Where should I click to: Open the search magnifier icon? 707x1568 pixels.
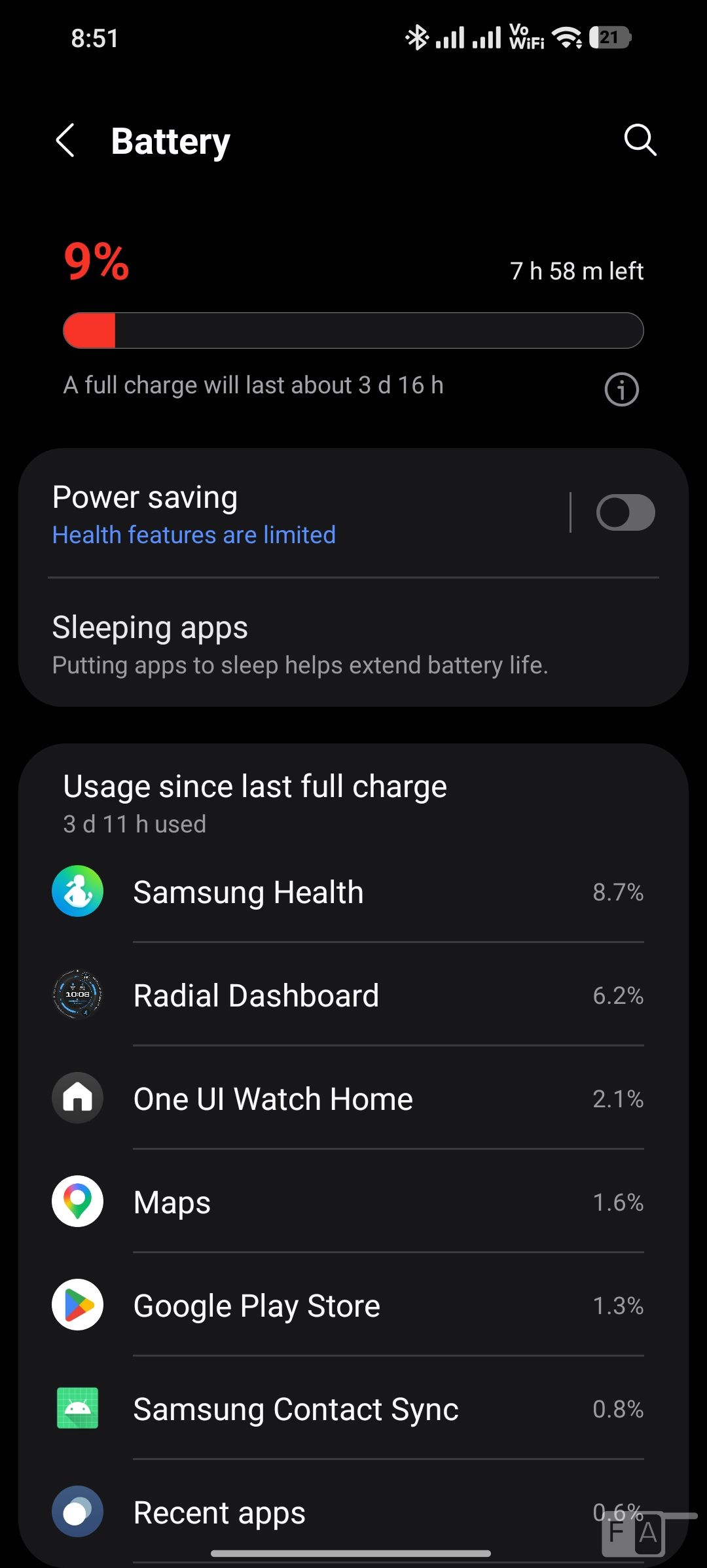[x=640, y=140]
